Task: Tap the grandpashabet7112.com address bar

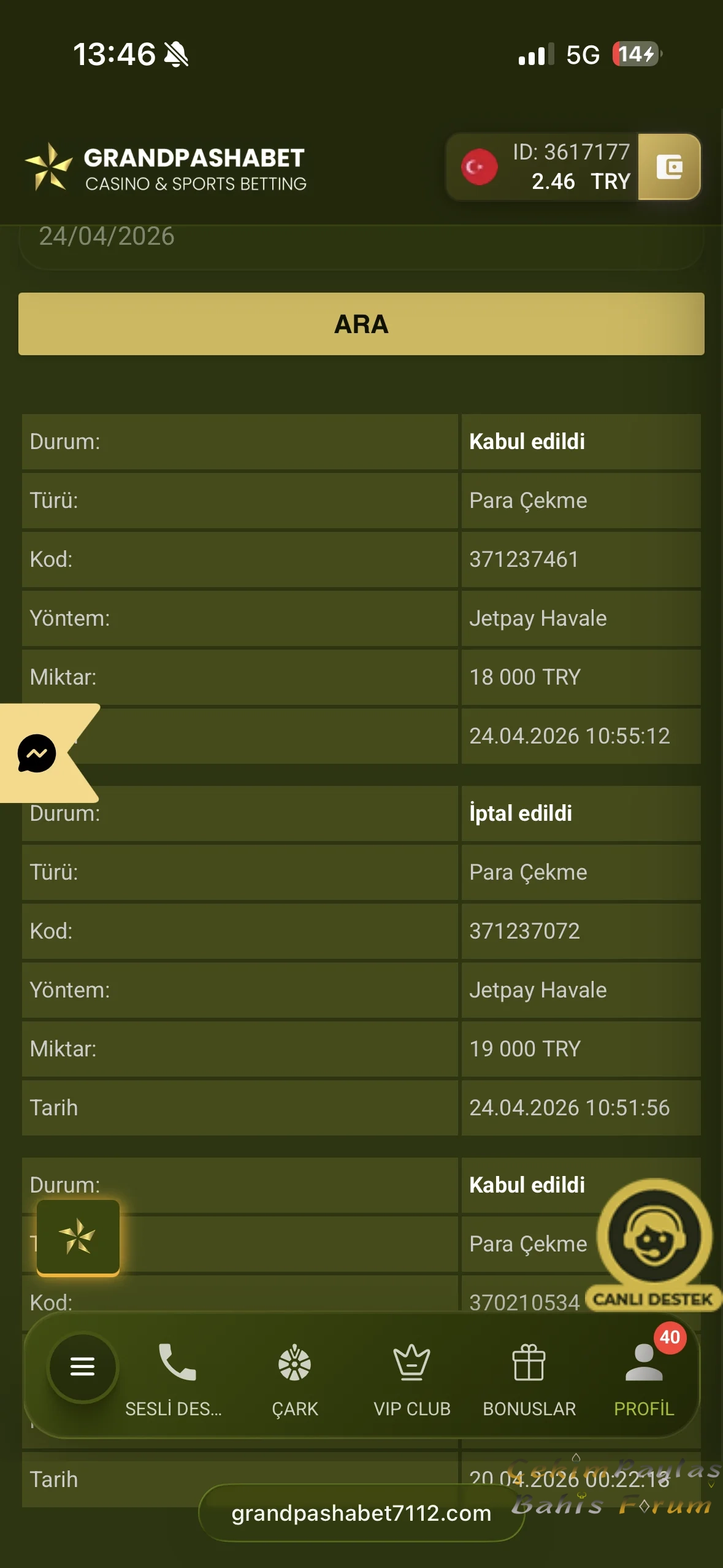Action: (361, 1513)
